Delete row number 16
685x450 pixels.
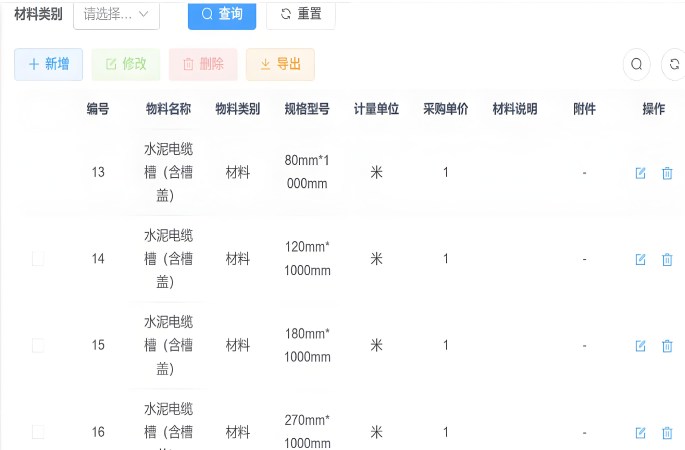(x=667, y=433)
